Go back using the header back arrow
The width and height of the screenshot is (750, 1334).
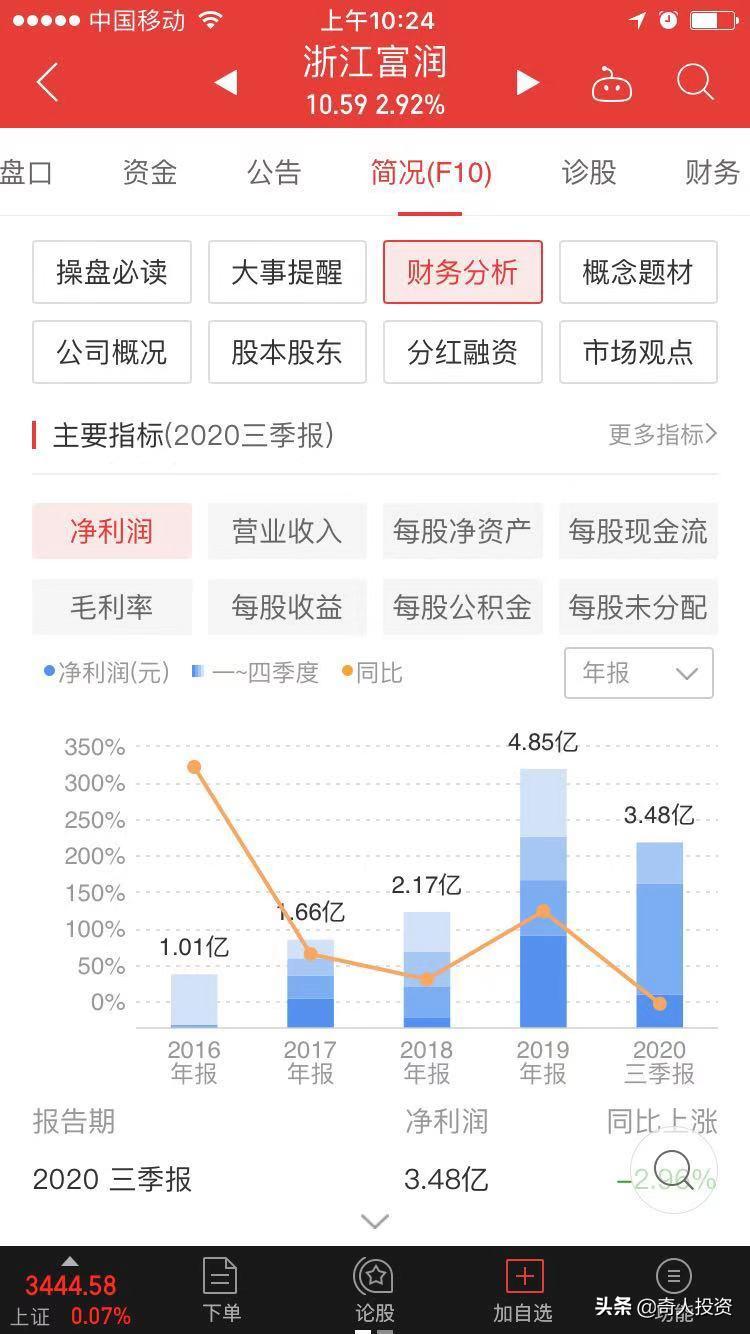coord(47,83)
